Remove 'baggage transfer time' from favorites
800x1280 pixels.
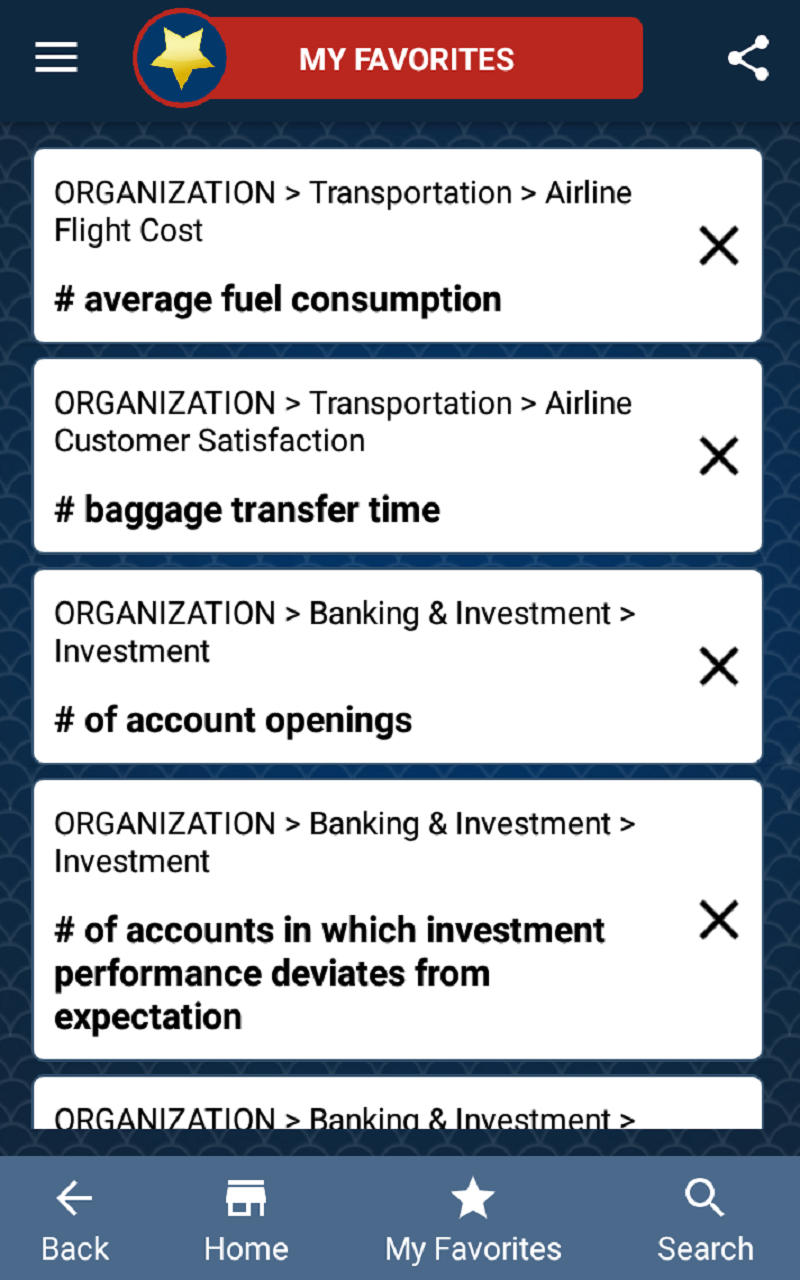pyautogui.click(x=718, y=456)
